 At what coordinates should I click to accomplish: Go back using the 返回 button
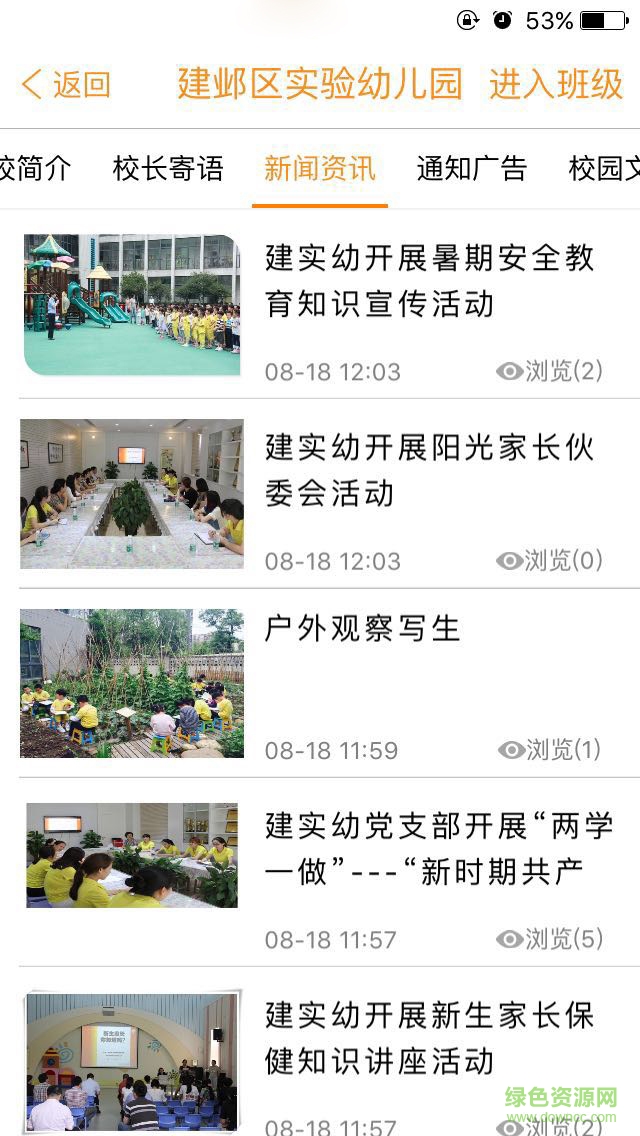66,85
